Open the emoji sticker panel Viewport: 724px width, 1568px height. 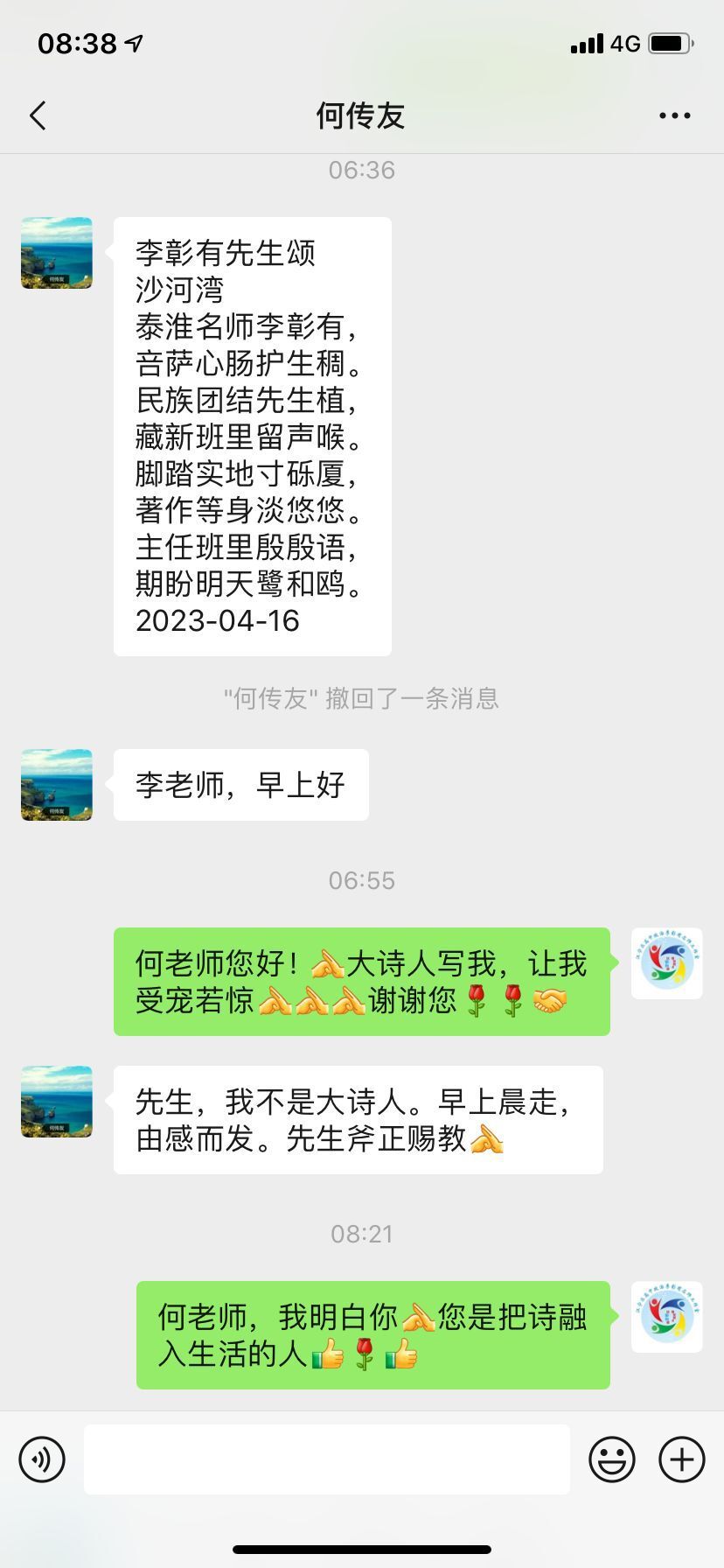point(611,1459)
